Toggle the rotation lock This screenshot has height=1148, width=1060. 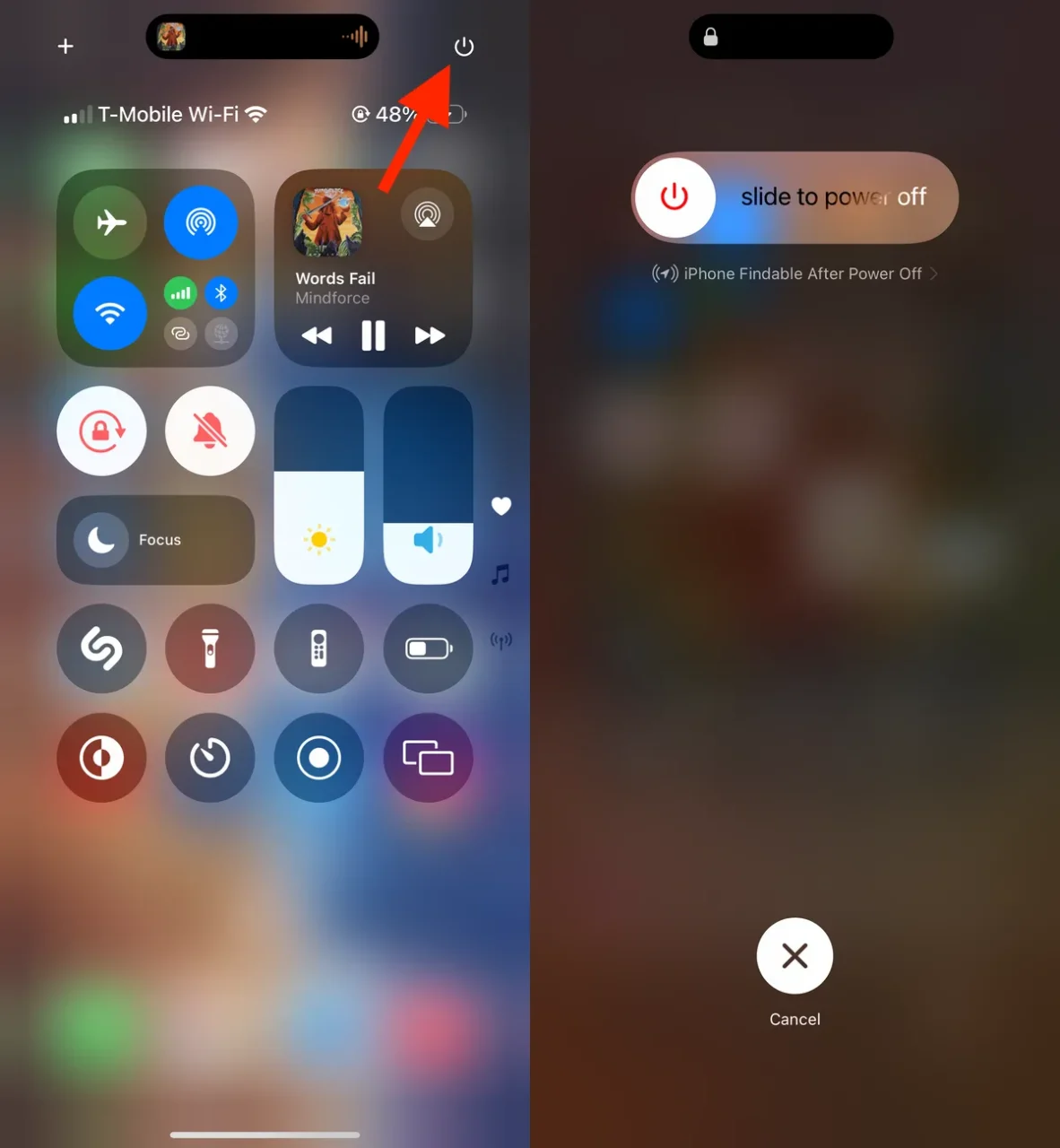pos(101,431)
